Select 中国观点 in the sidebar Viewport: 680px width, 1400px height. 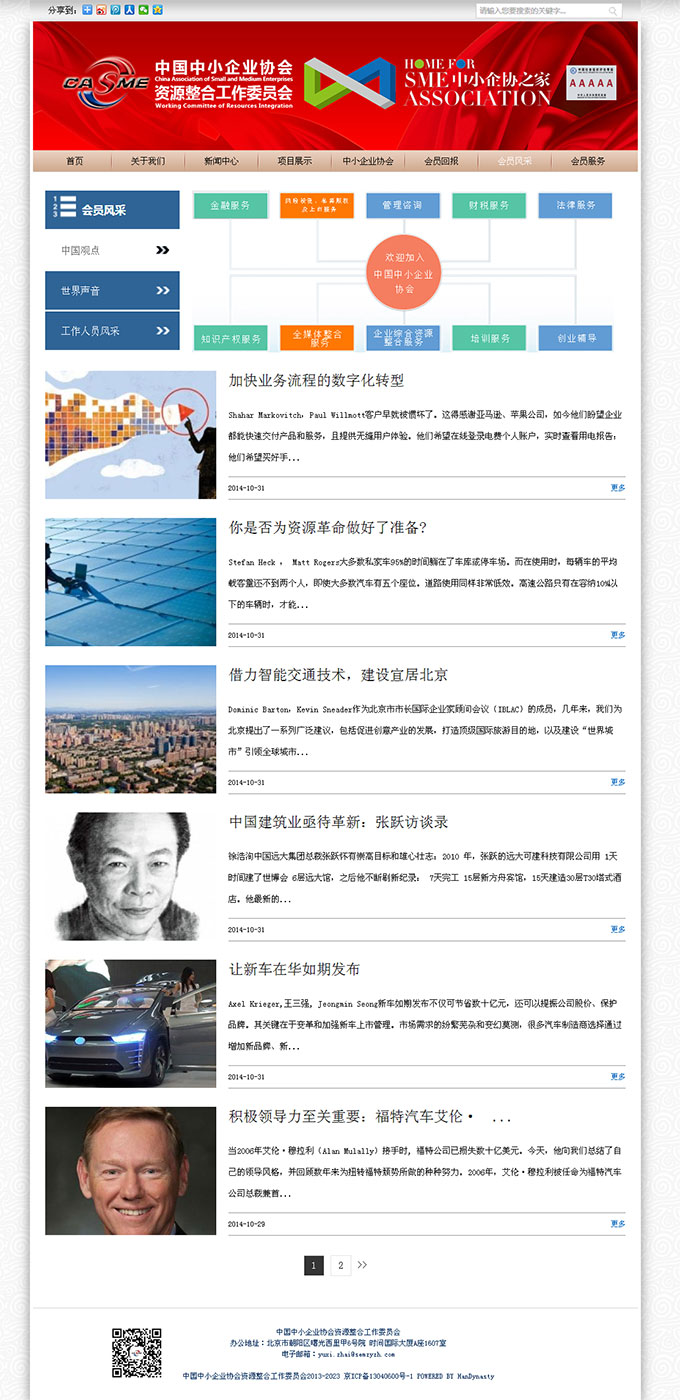coord(112,250)
